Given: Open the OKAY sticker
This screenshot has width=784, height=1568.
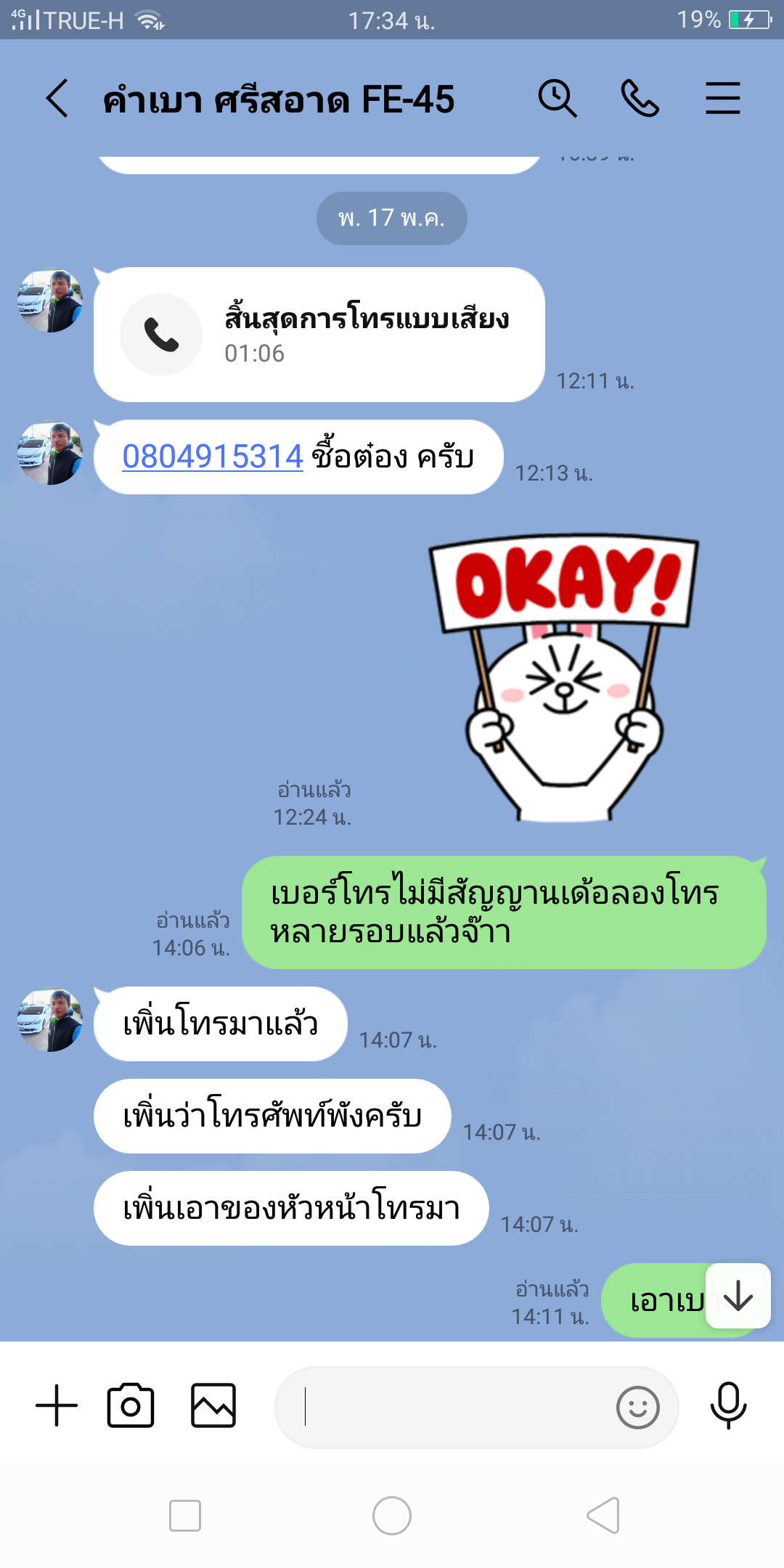Looking at the screenshot, I should point(564,678).
